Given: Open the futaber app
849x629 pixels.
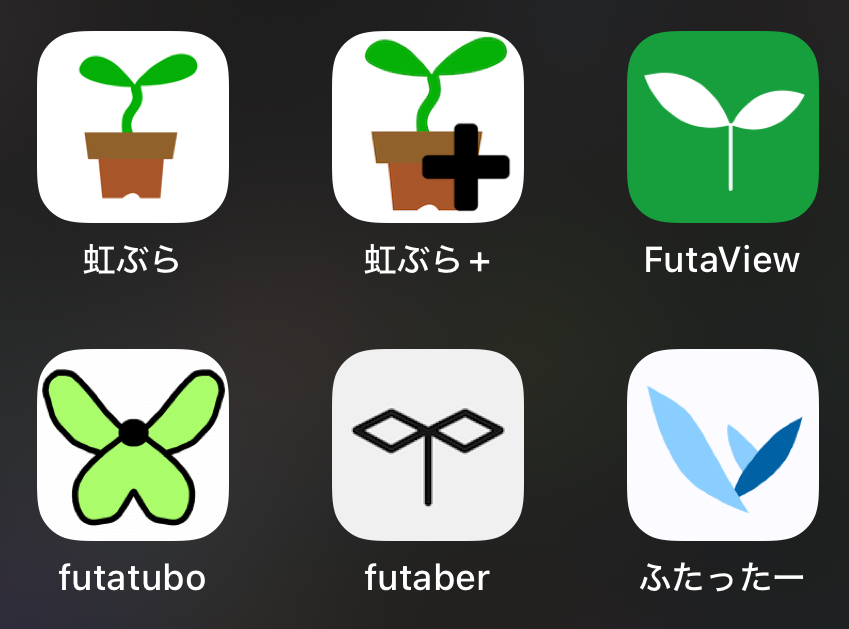Looking at the screenshot, I should (x=428, y=445).
